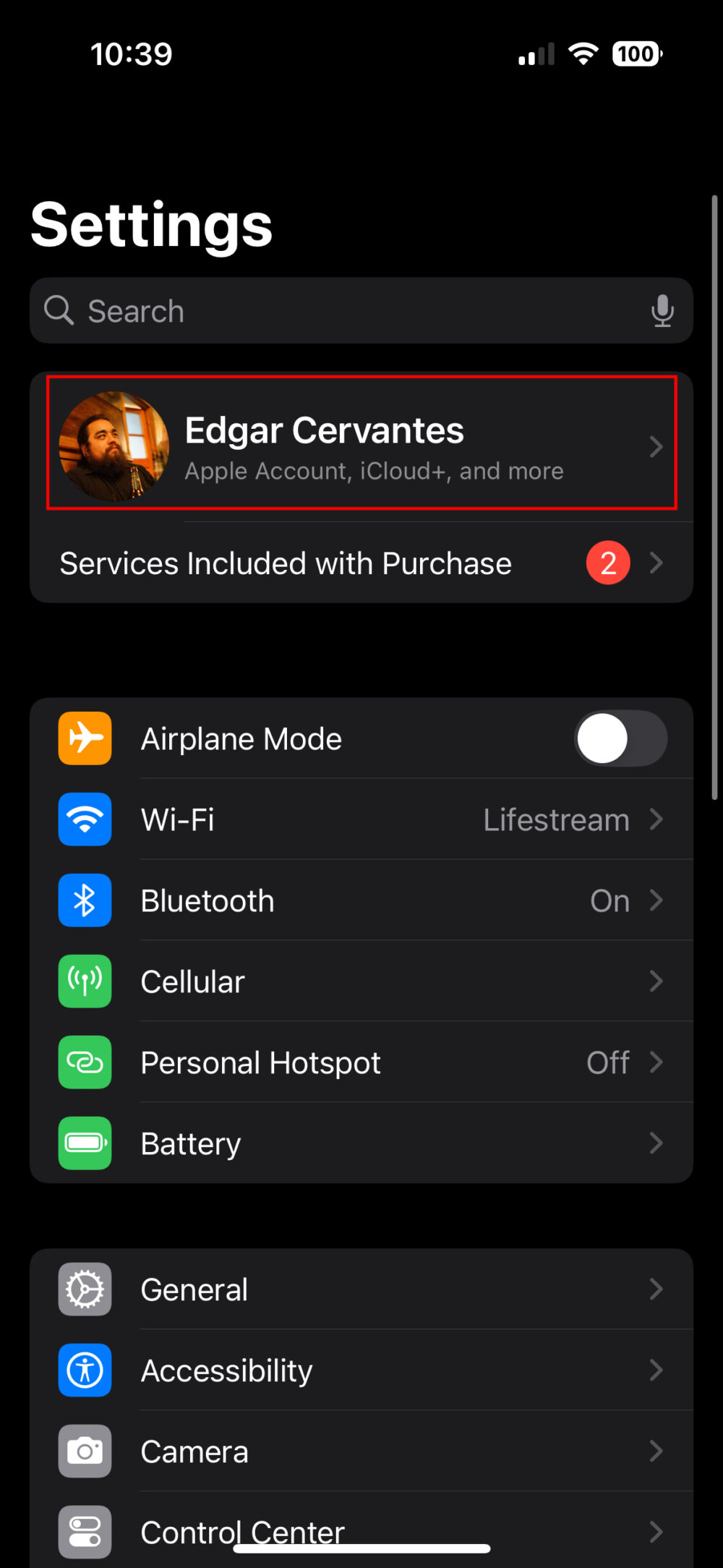This screenshot has height=1568, width=723.
Task: Tap the Personal Hotspot chain-link icon
Action: coord(85,1062)
